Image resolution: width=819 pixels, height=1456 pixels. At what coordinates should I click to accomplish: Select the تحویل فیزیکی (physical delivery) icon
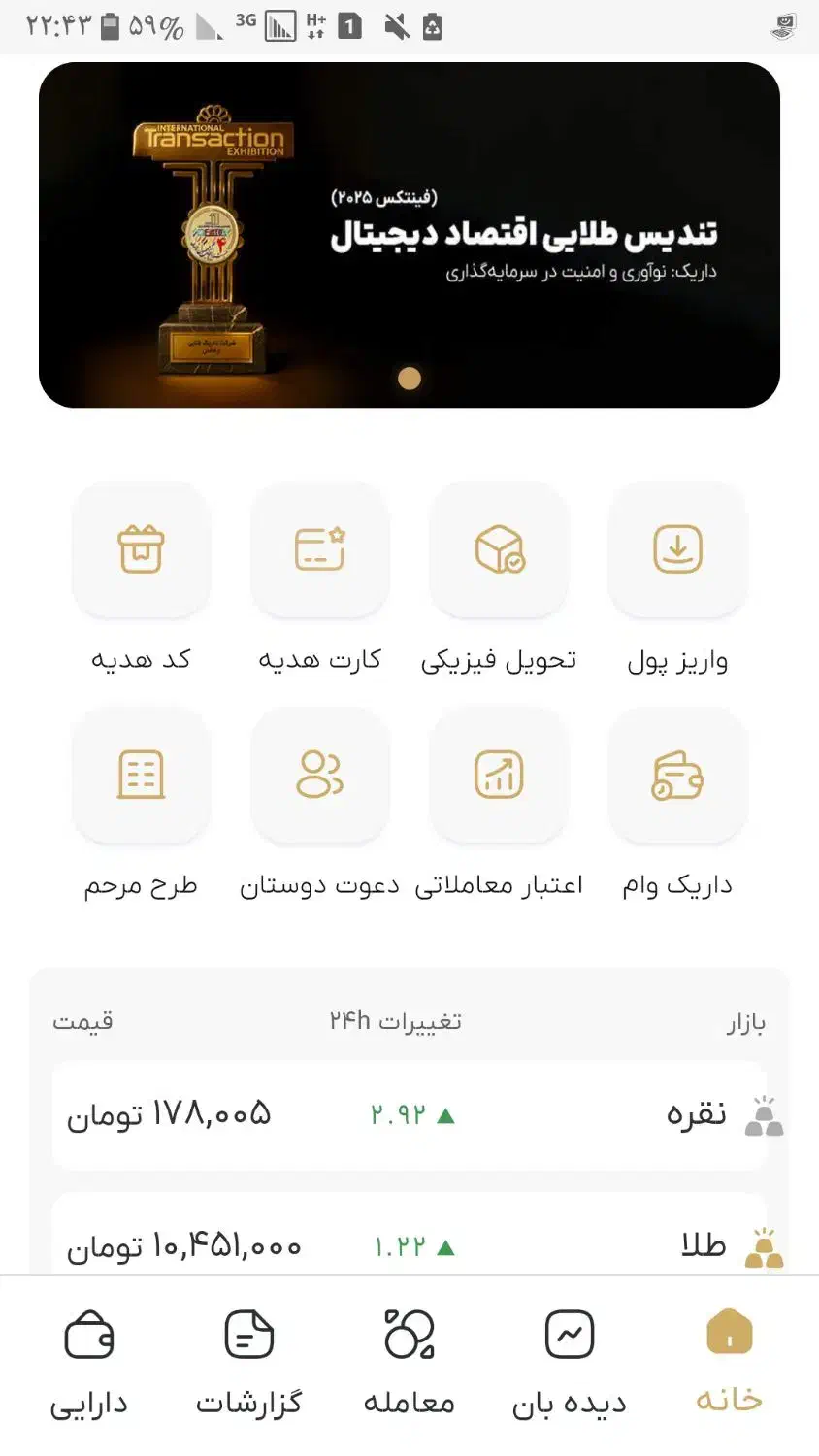[499, 549]
